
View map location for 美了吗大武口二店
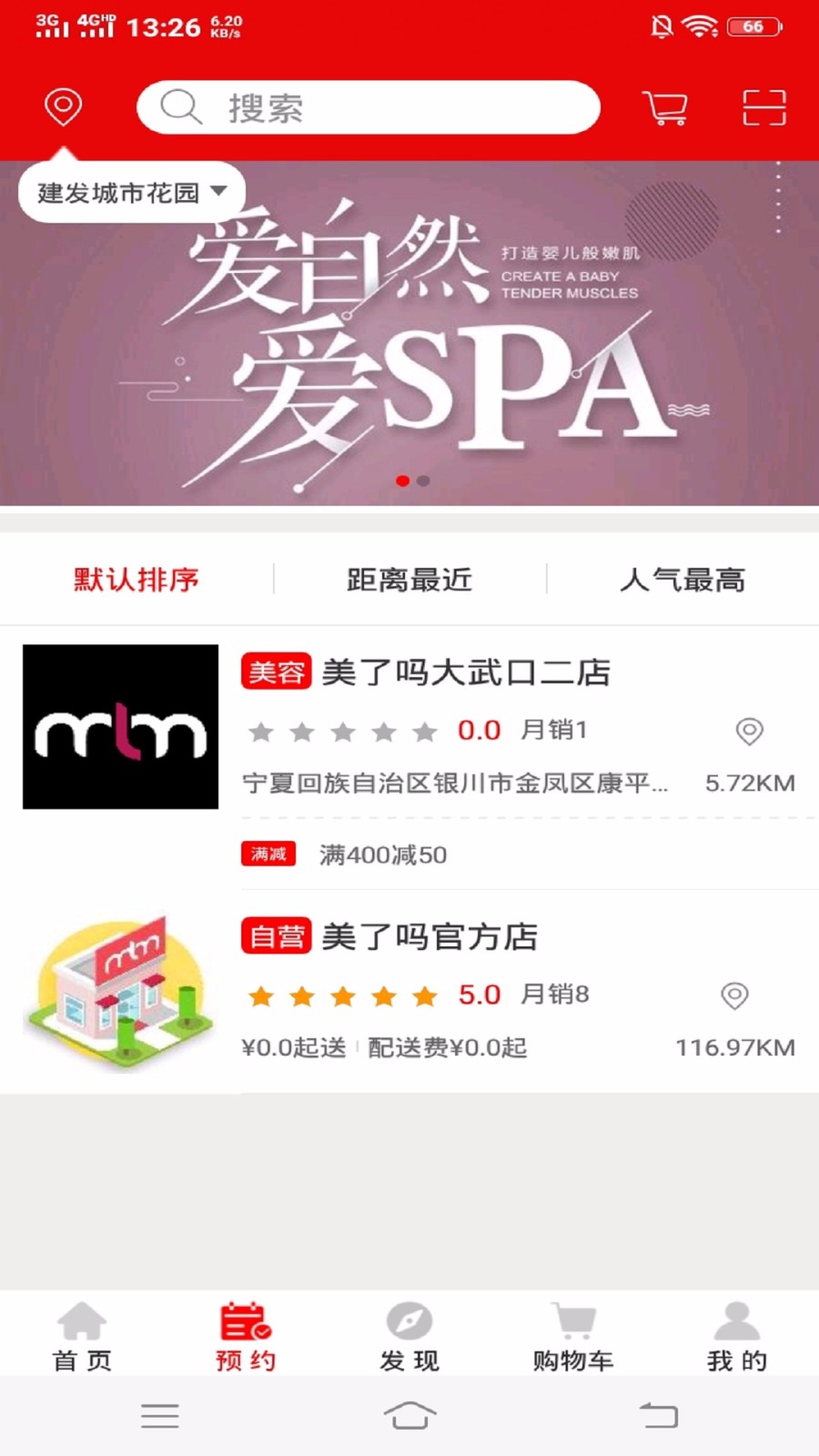click(x=749, y=731)
